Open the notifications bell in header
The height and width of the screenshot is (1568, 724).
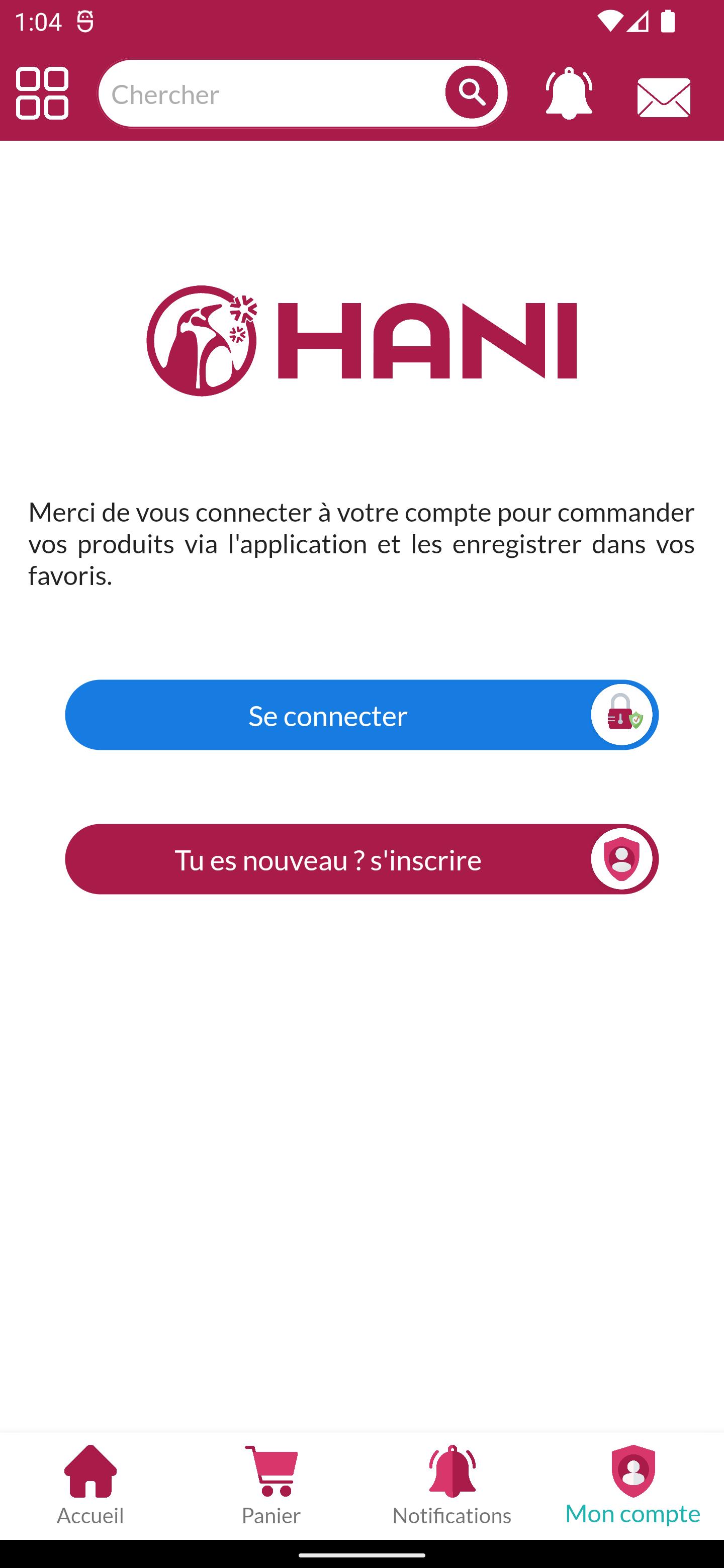tap(568, 94)
